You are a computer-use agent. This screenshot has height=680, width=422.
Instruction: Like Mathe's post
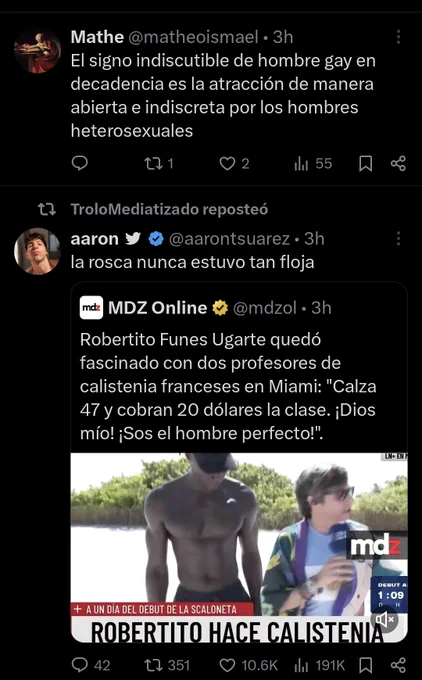click(234, 163)
